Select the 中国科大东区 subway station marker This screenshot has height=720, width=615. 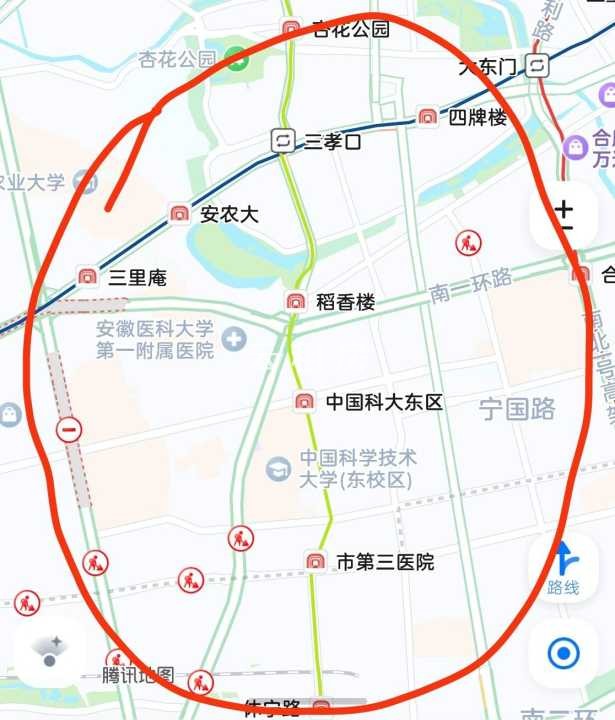click(303, 402)
